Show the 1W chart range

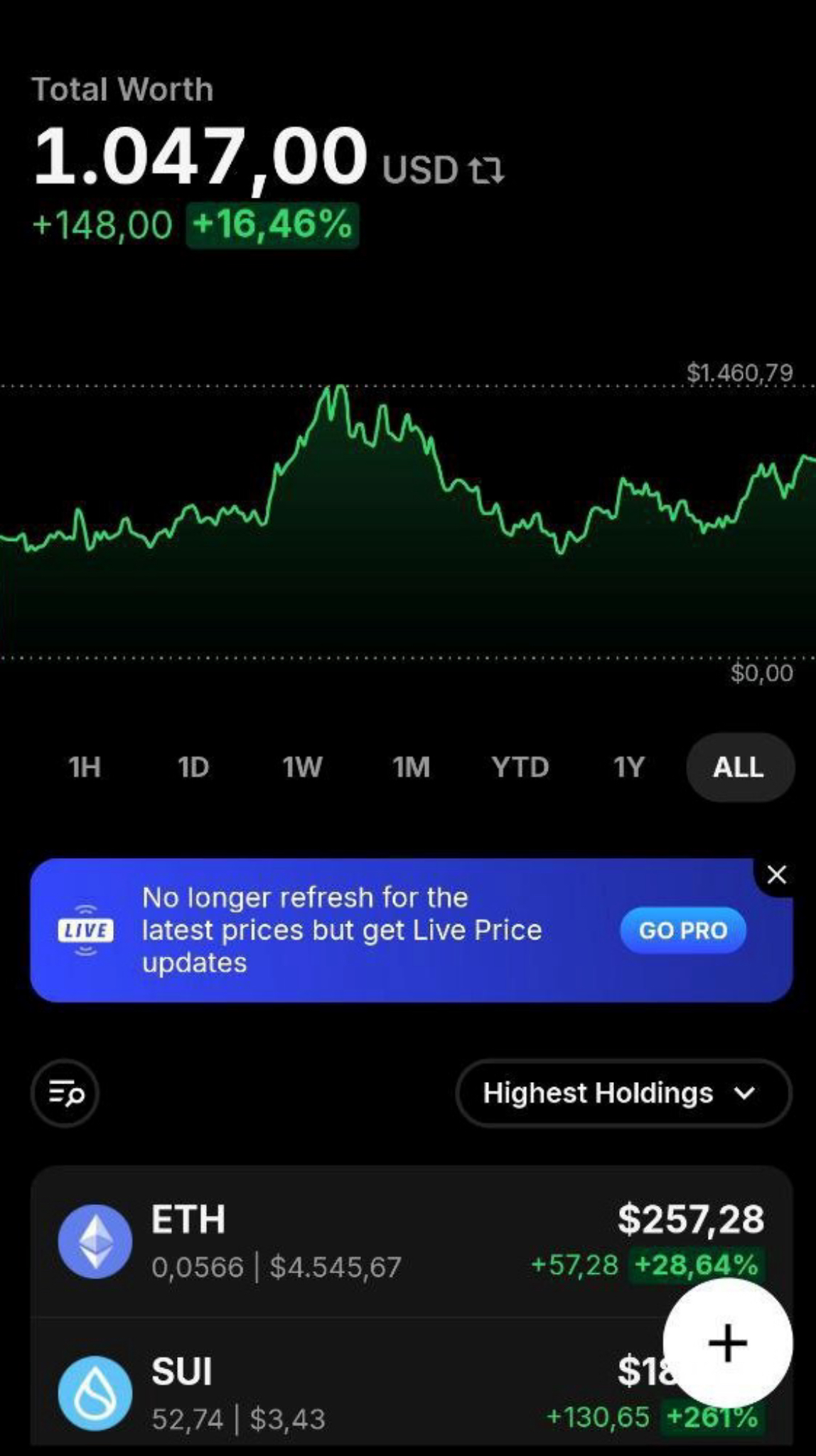click(x=302, y=767)
